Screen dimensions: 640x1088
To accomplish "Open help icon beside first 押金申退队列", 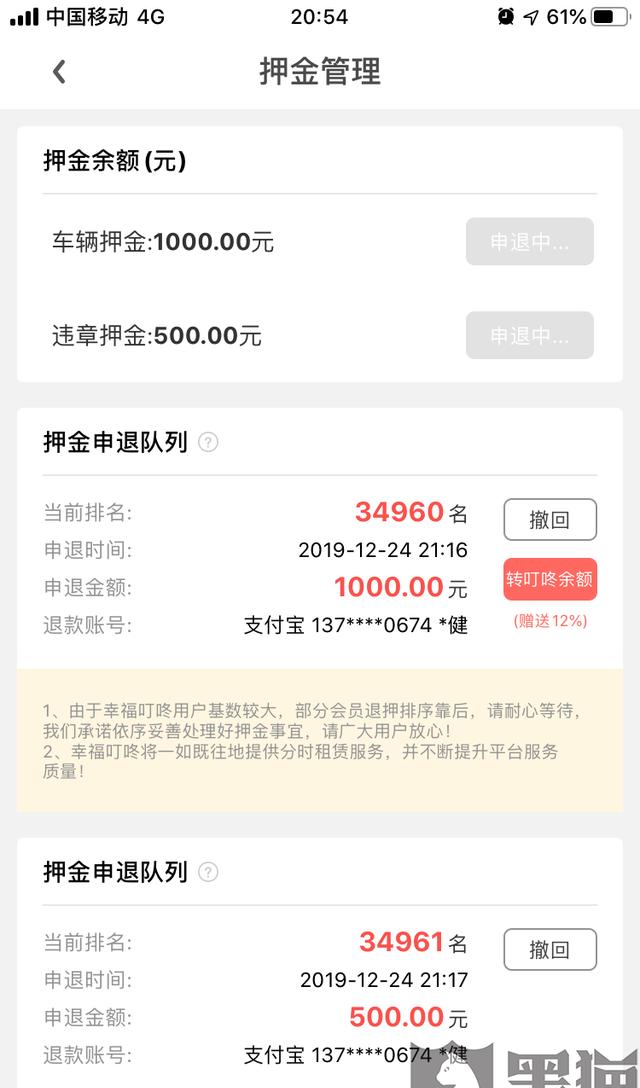I will click(x=208, y=442).
